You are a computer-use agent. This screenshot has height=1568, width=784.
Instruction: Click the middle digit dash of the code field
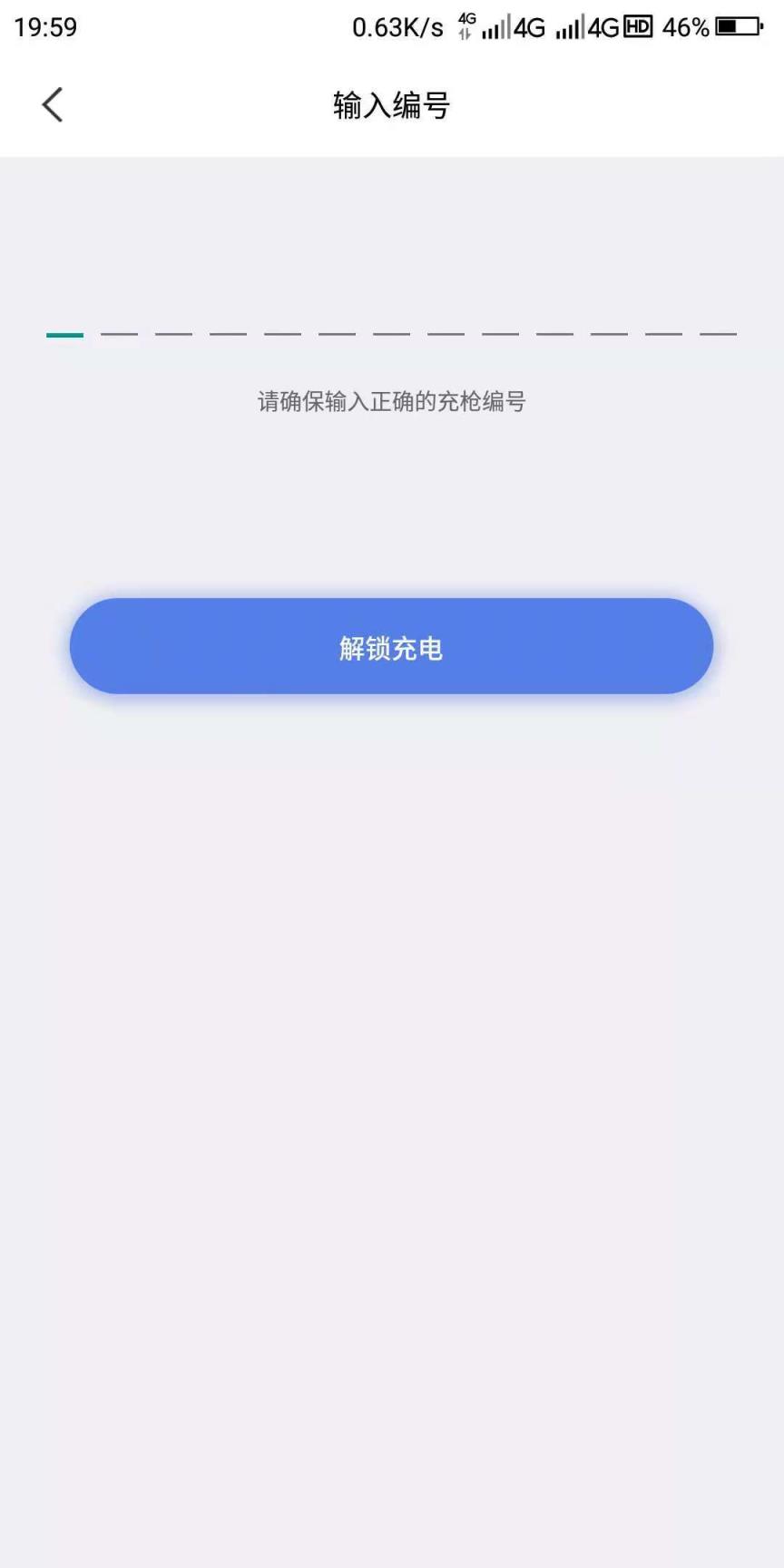(390, 334)
